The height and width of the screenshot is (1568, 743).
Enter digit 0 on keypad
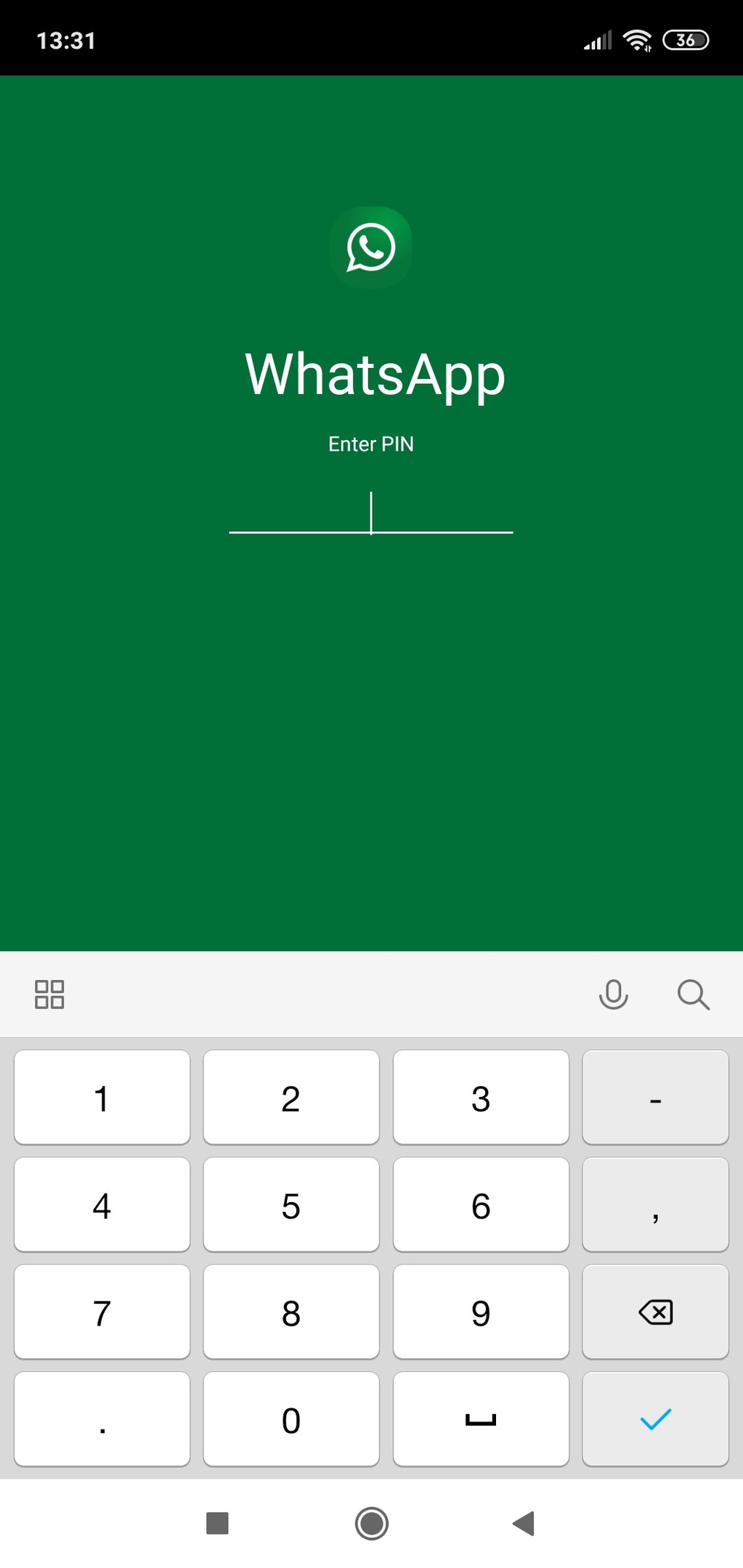click(291, 1419)
